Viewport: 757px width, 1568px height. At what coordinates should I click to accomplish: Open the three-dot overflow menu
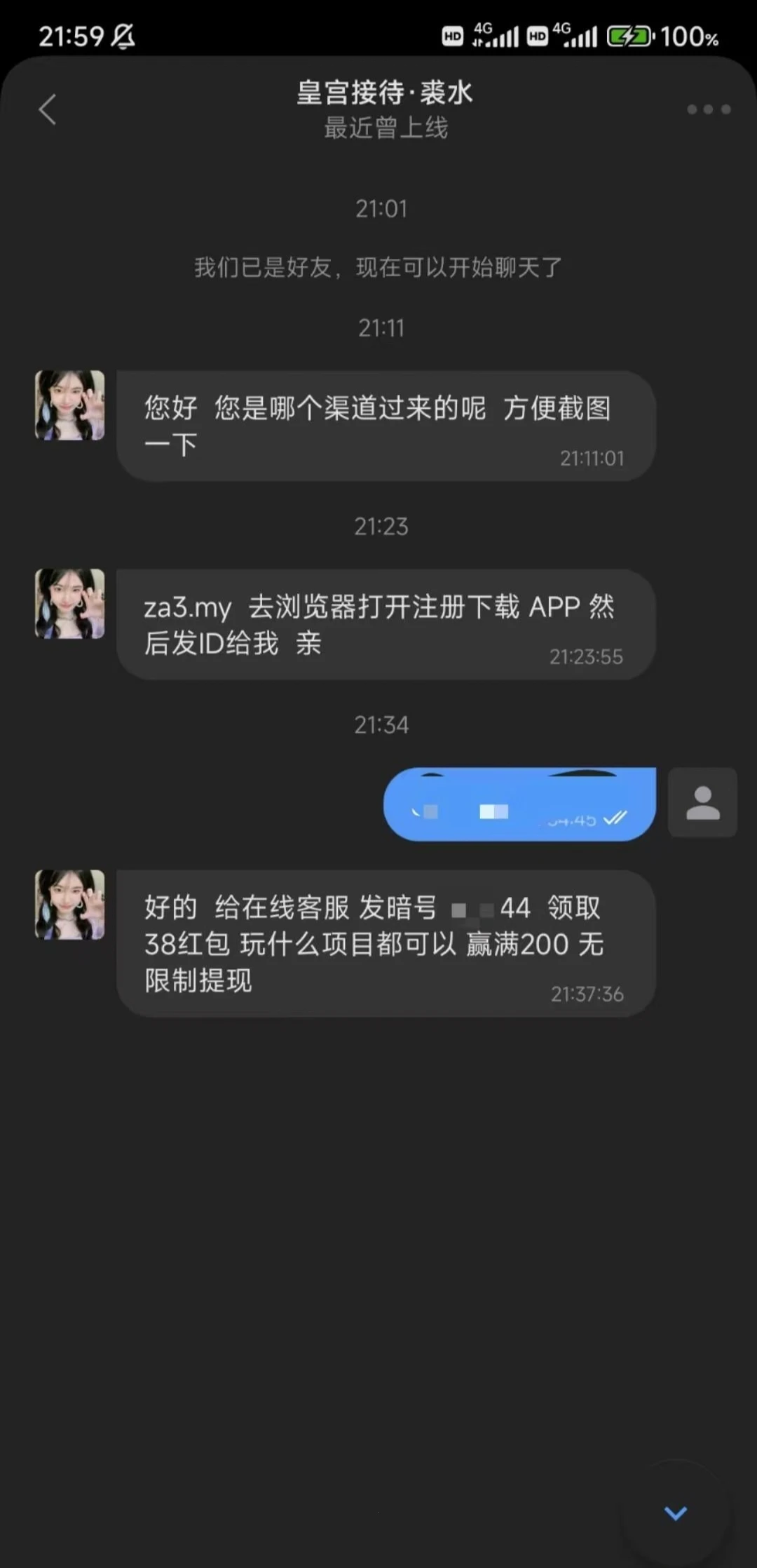(708, 109)
